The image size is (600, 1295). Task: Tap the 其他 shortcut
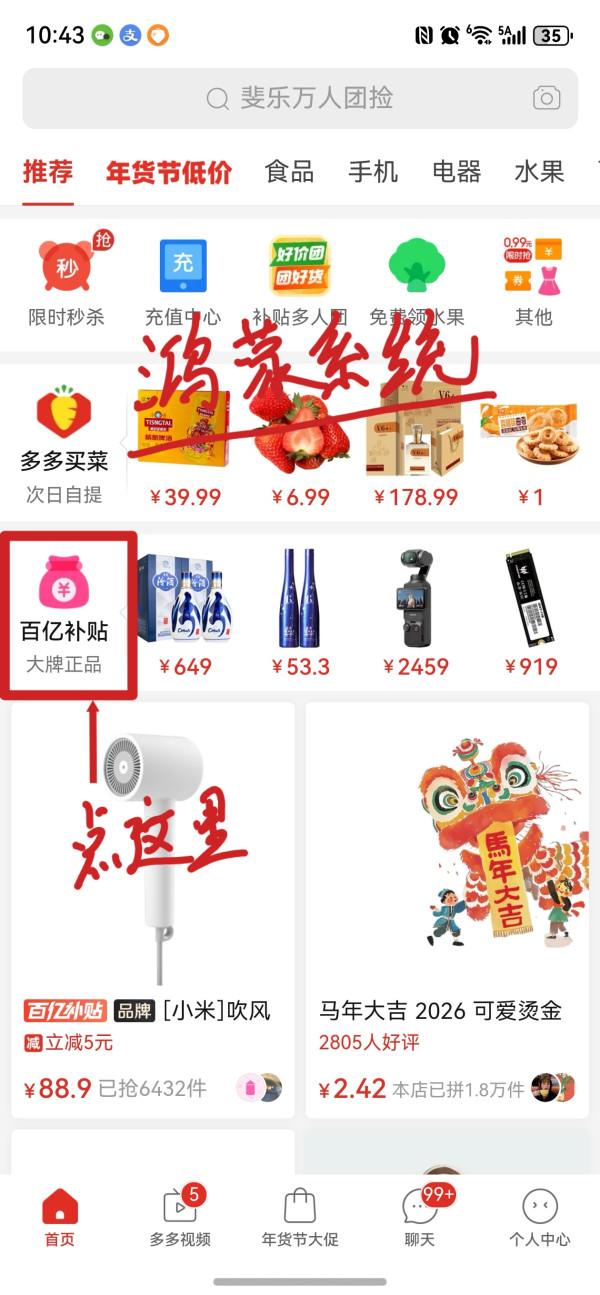click(533, 280)
